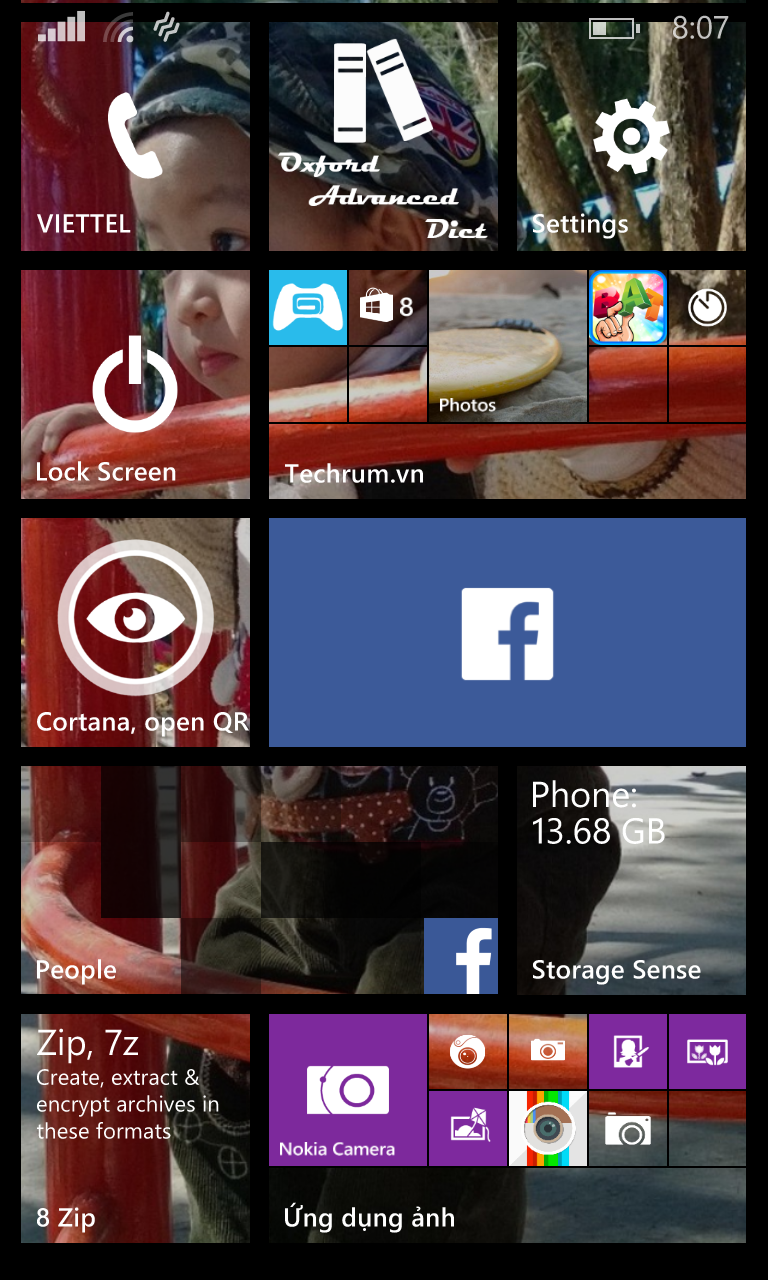
Task: Open the wide Facebook tile
Action: [507, 632]
